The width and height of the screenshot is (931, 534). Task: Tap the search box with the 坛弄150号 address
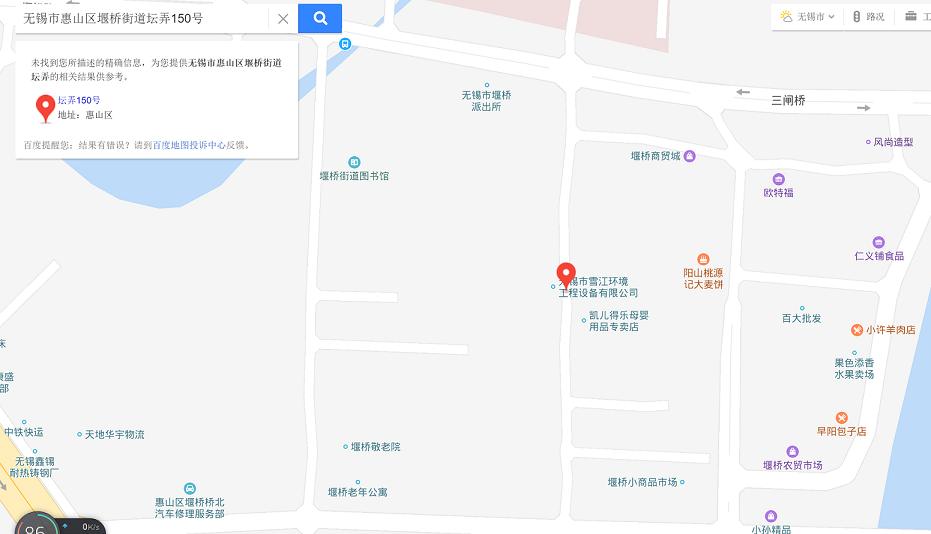[140, 18]
